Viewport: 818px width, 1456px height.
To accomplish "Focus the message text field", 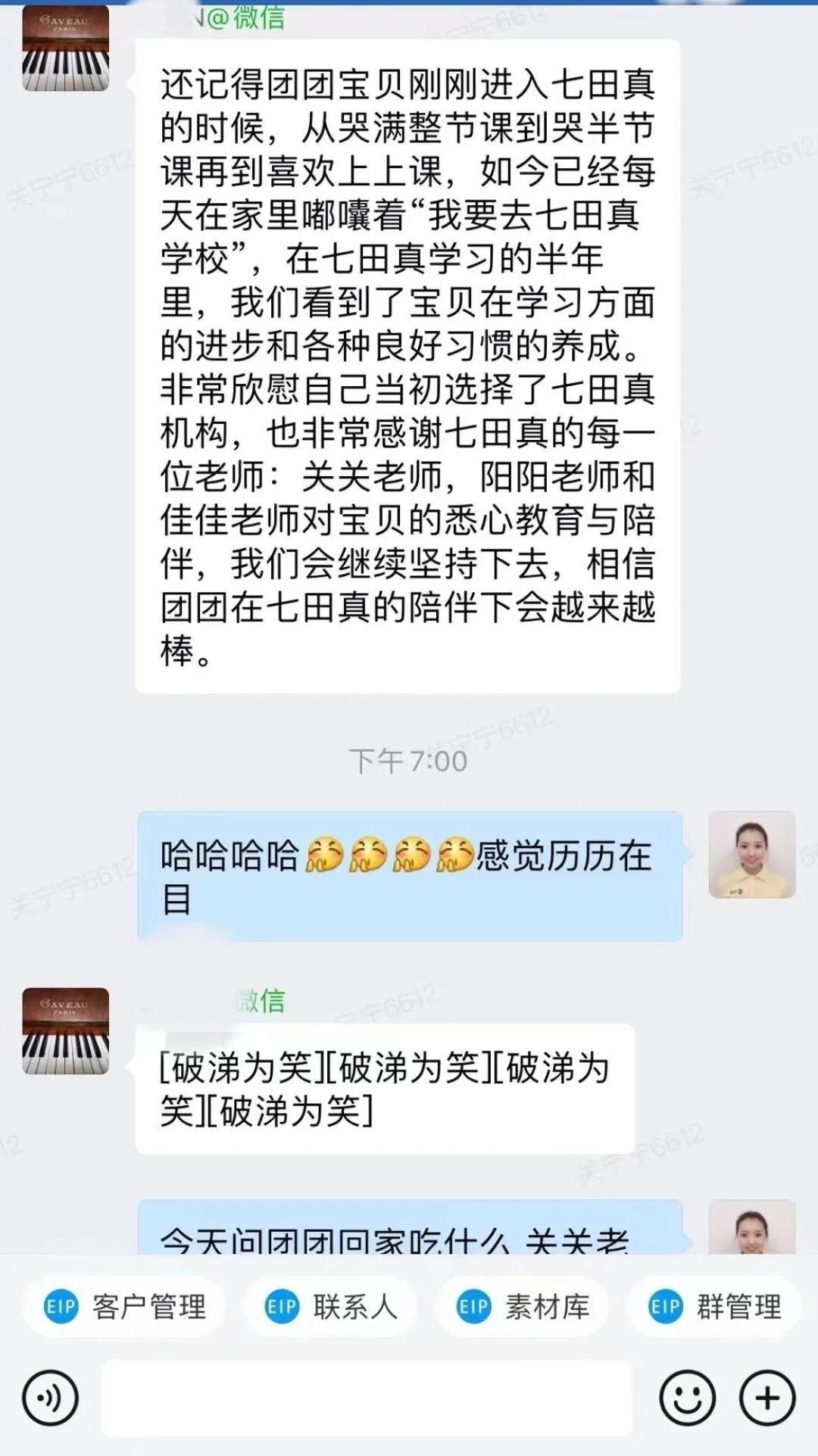I will point(367,1398).
